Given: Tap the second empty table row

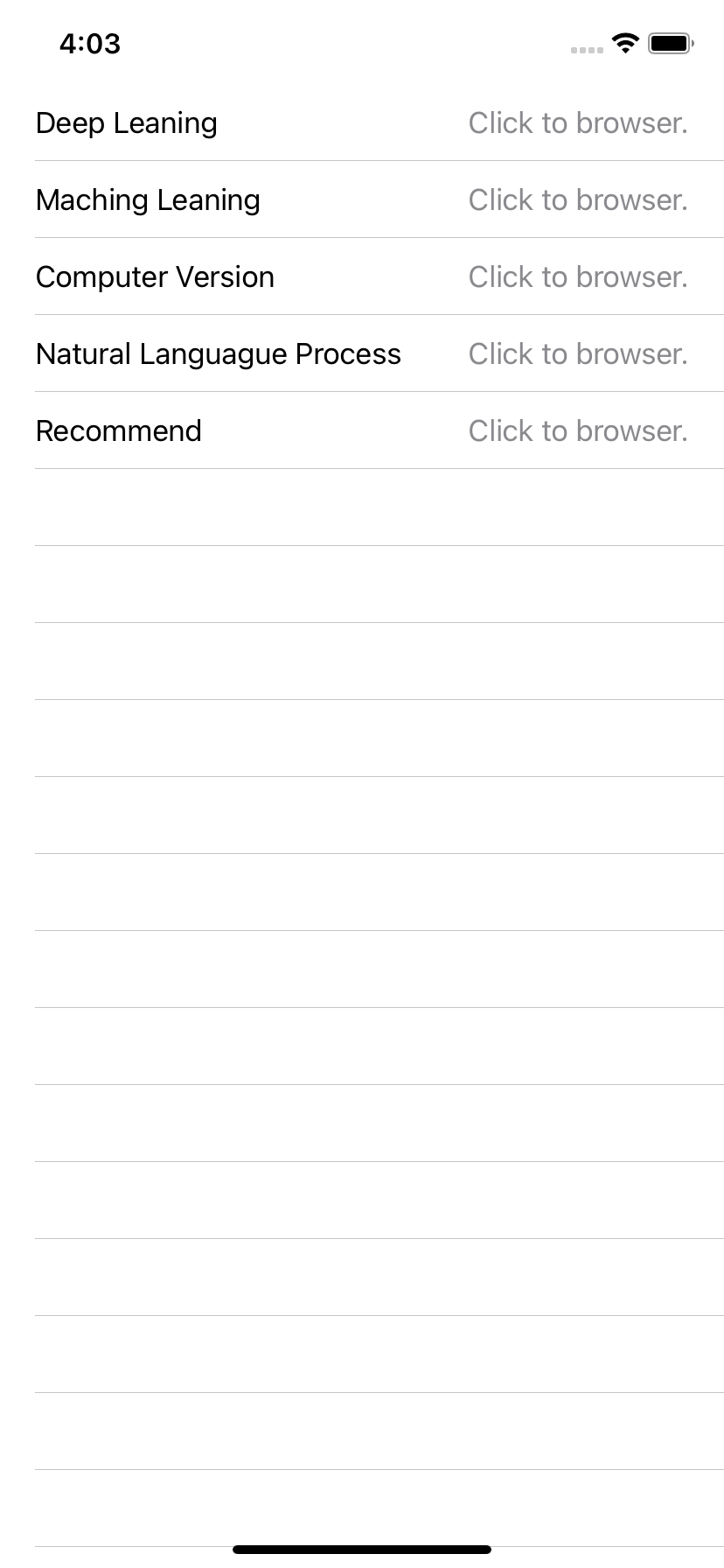Looking at the screenshot, I should tap(362, 584).
